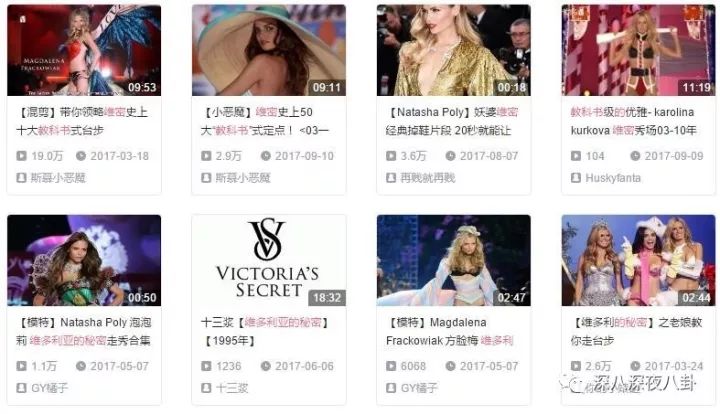
Task: Play the 维密史上50大"教科书"式定点 video
Action: tap(268, 51)
